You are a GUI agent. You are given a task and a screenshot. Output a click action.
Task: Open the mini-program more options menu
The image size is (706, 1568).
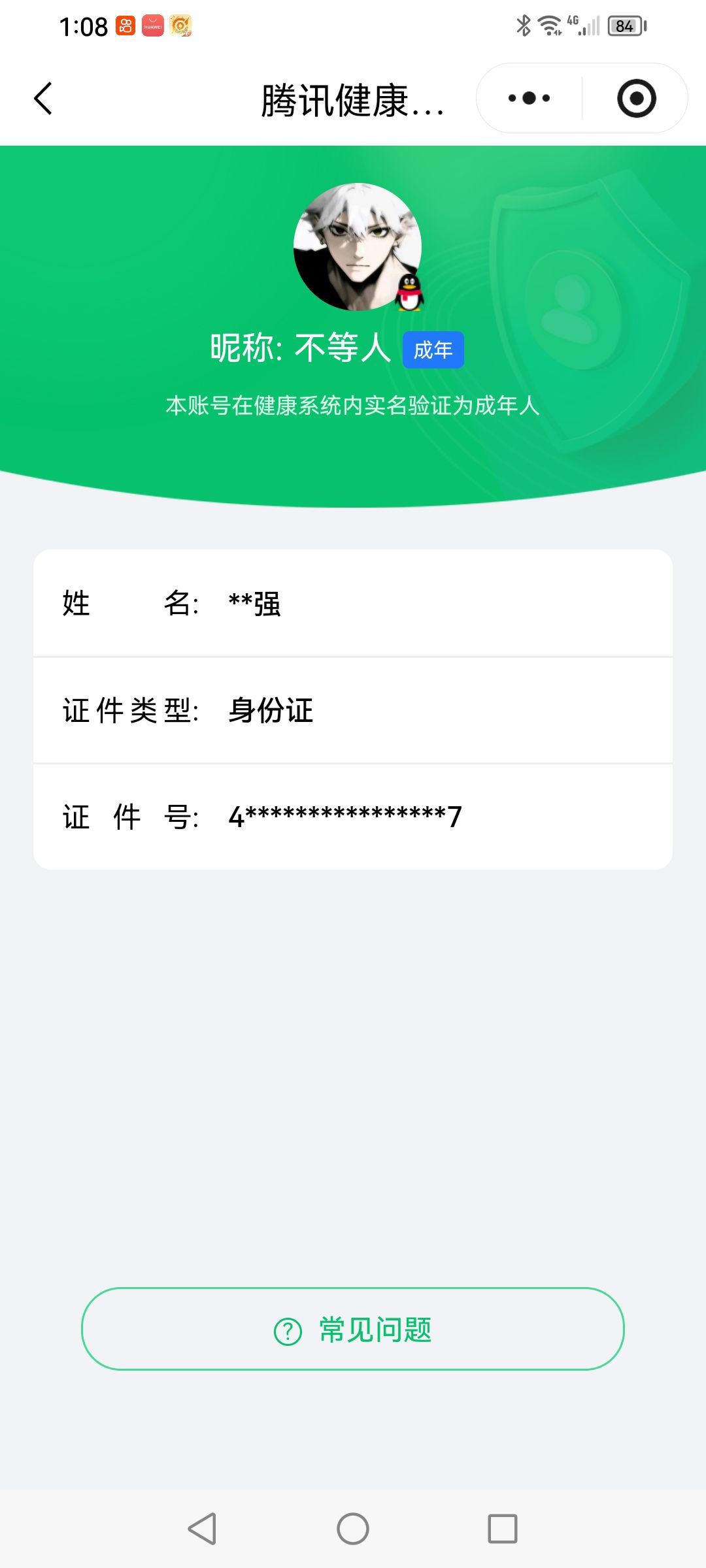coord(527,98)
